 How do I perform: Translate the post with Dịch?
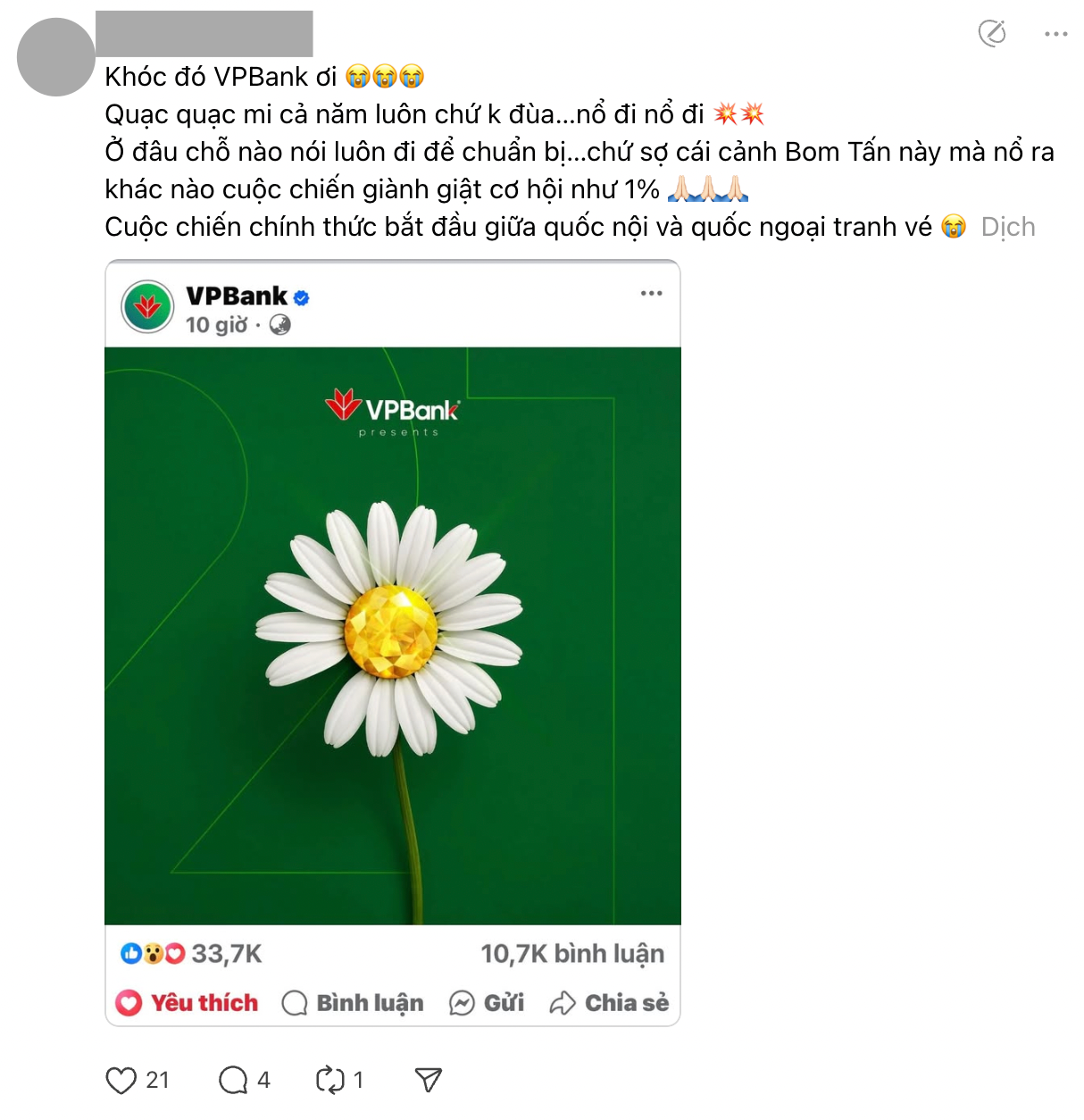click(x=1007, y=227)
